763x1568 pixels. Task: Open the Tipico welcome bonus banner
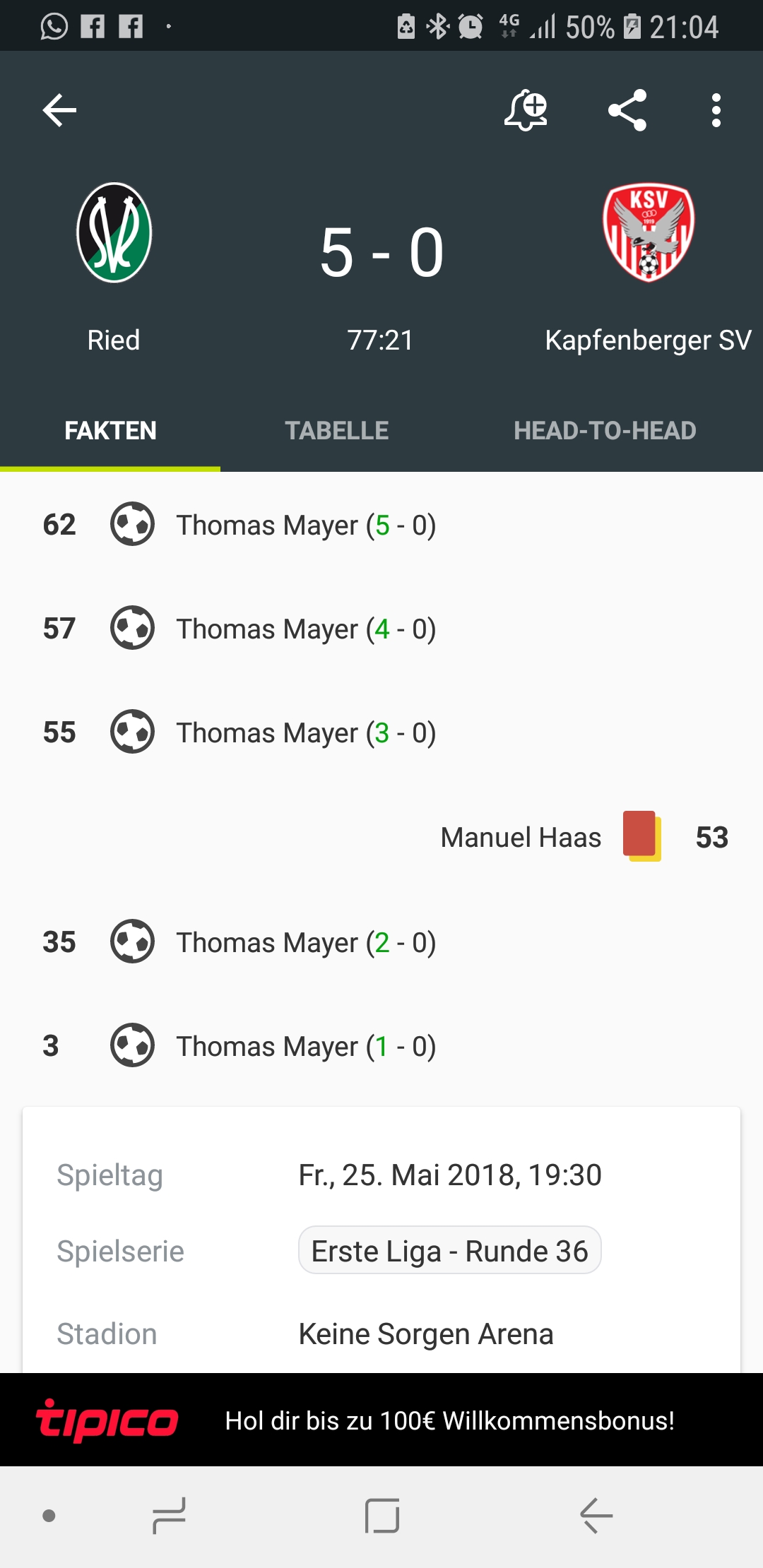(381, 1420)
